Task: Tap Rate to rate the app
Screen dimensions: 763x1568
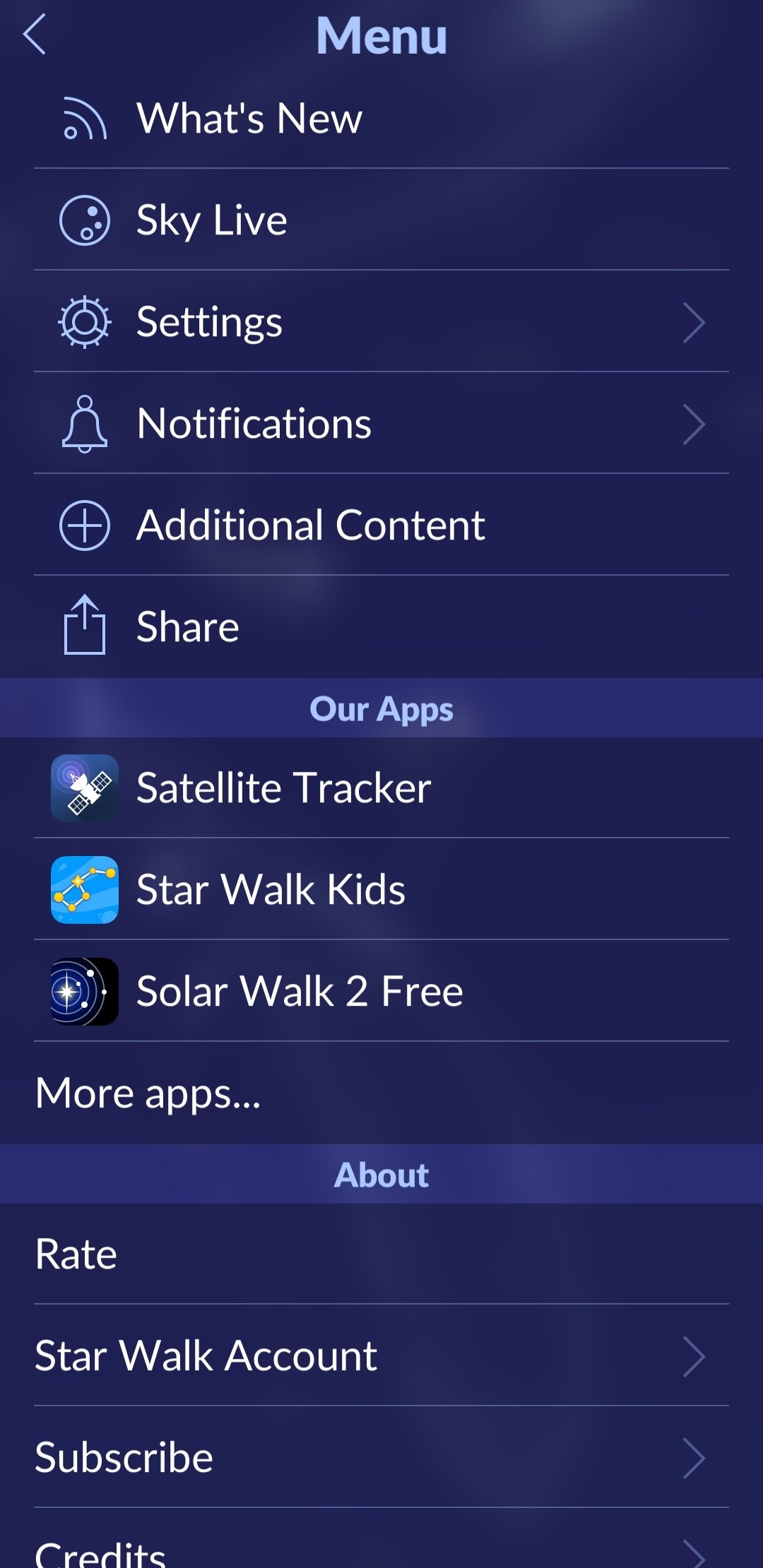Action: pyautogui.click(x=76, y=1254)
